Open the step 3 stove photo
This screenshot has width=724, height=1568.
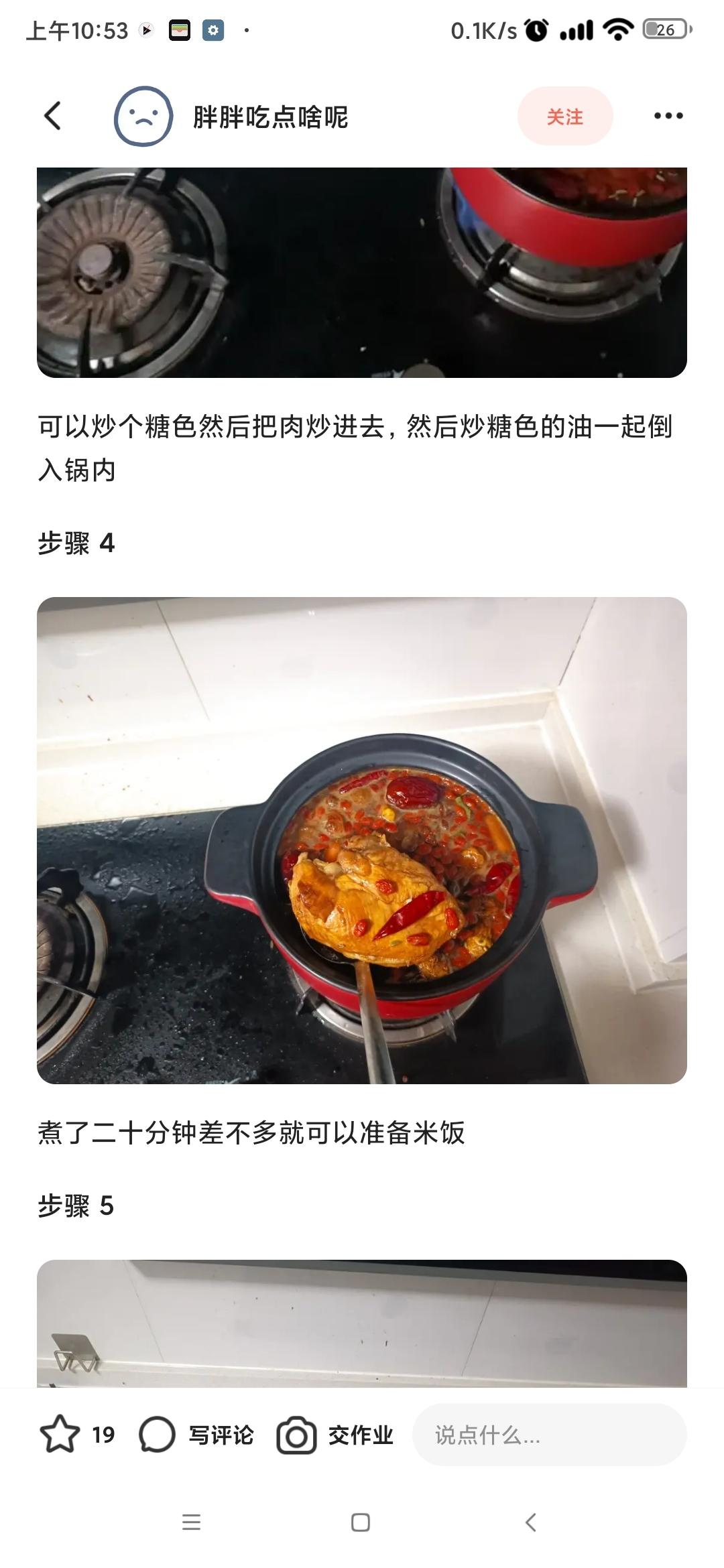(x=362, y=273)
